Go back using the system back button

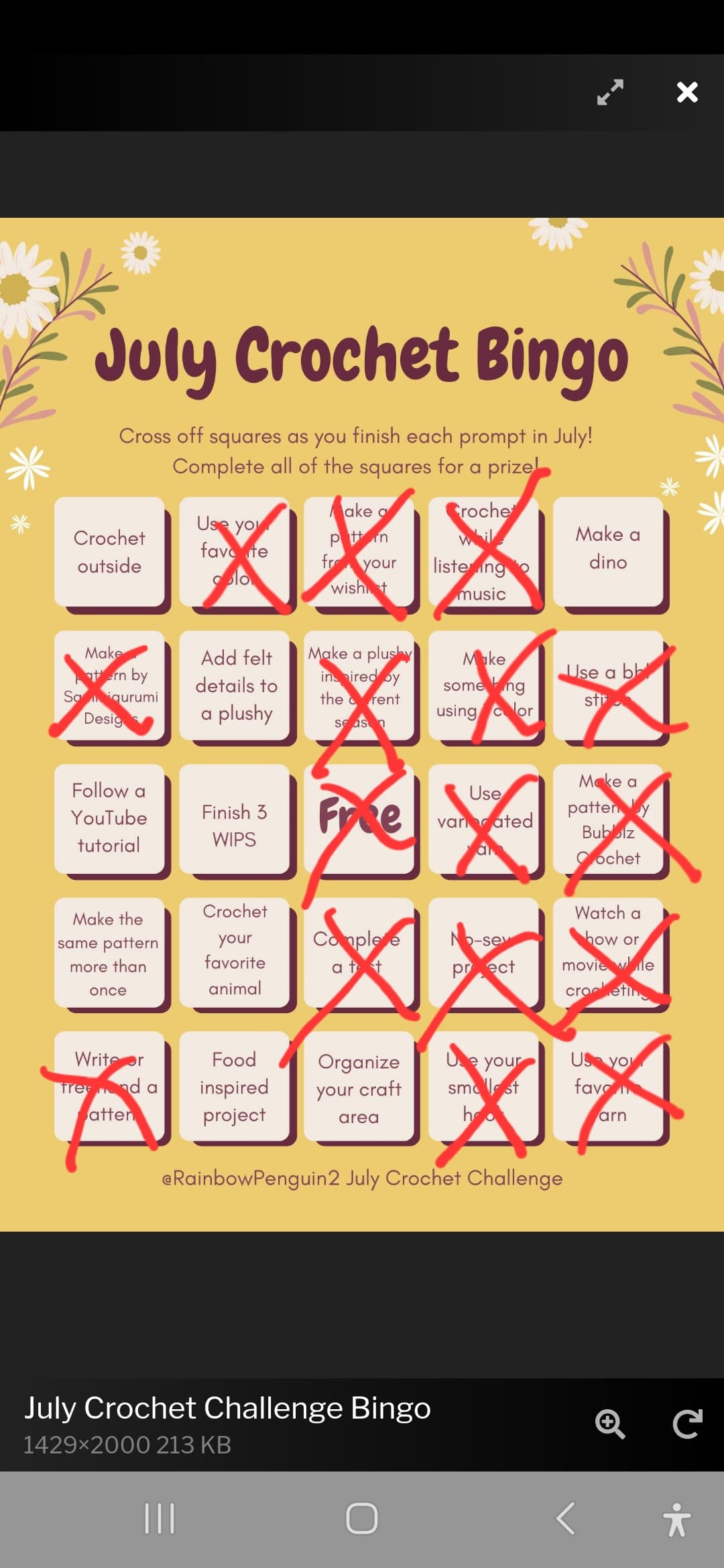coord(565,1518)
